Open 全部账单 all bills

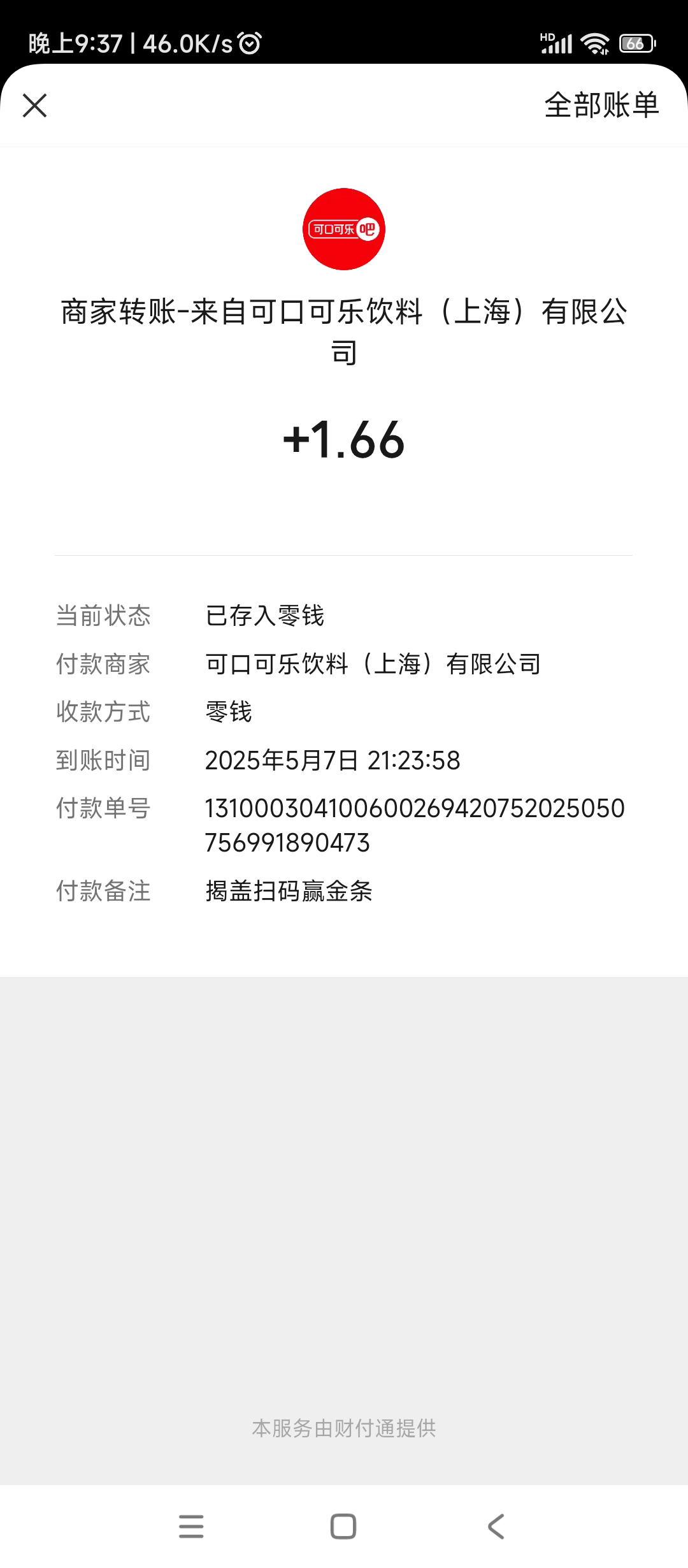point(601,106)
